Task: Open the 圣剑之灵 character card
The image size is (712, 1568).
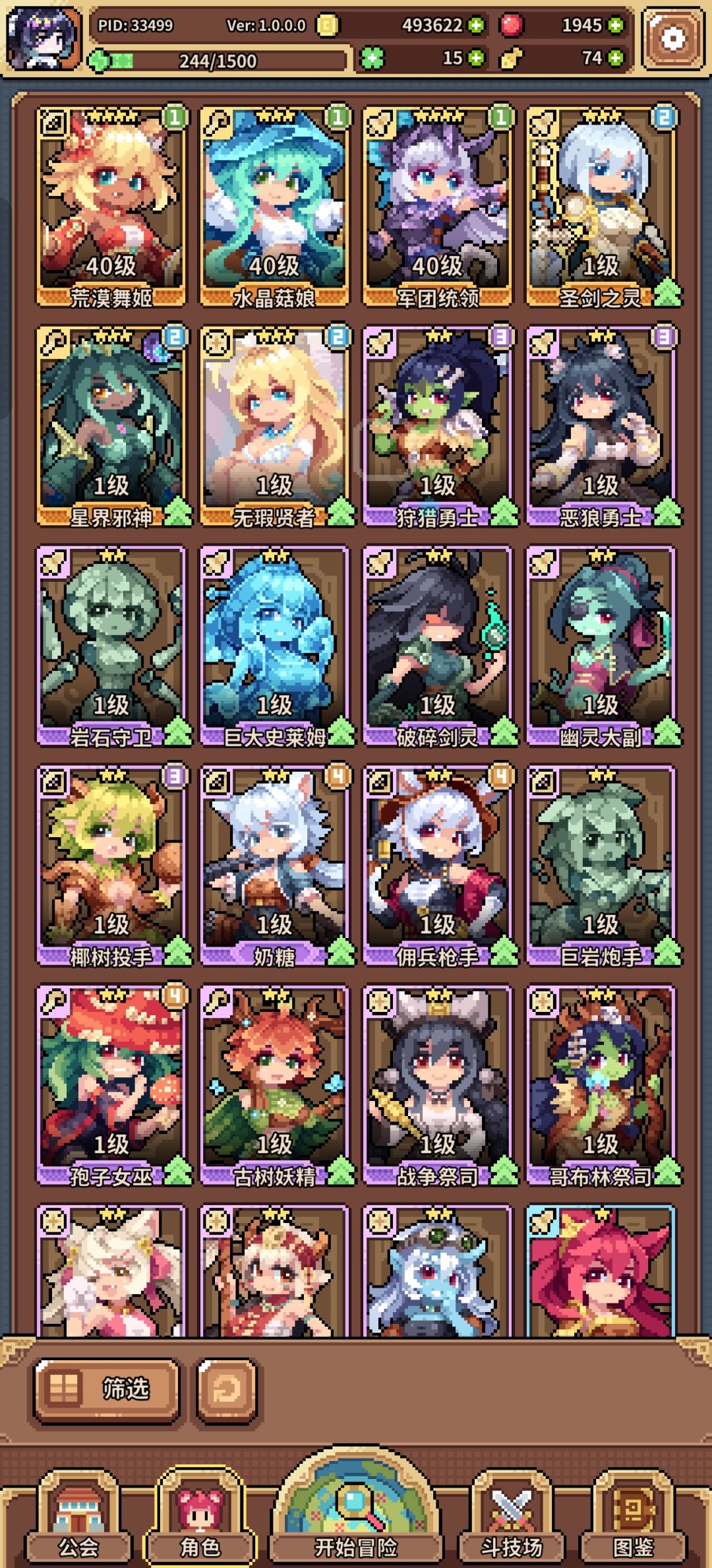Action: 601,207
